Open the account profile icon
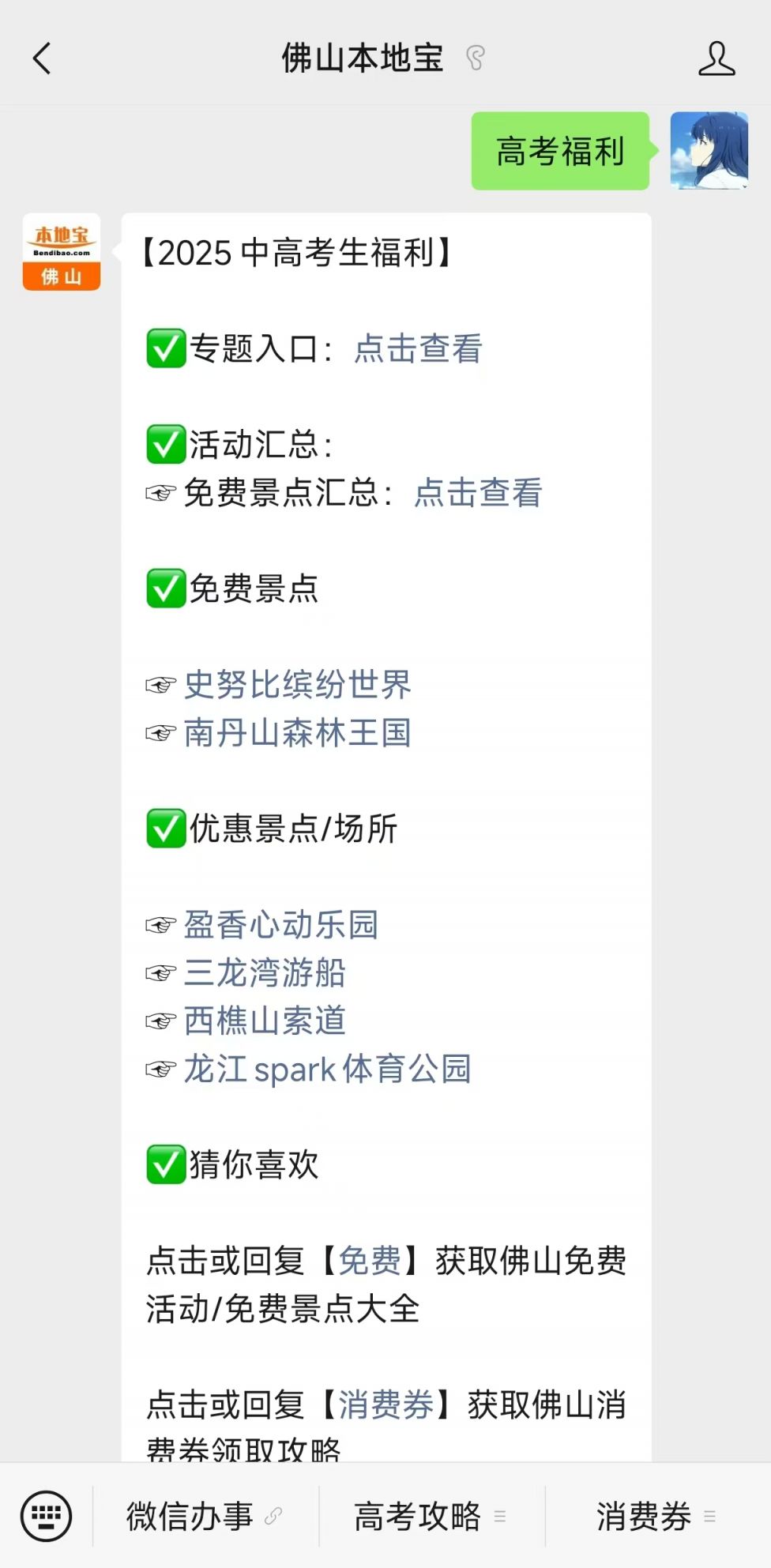771x1568 pixels. click(716, 59)
